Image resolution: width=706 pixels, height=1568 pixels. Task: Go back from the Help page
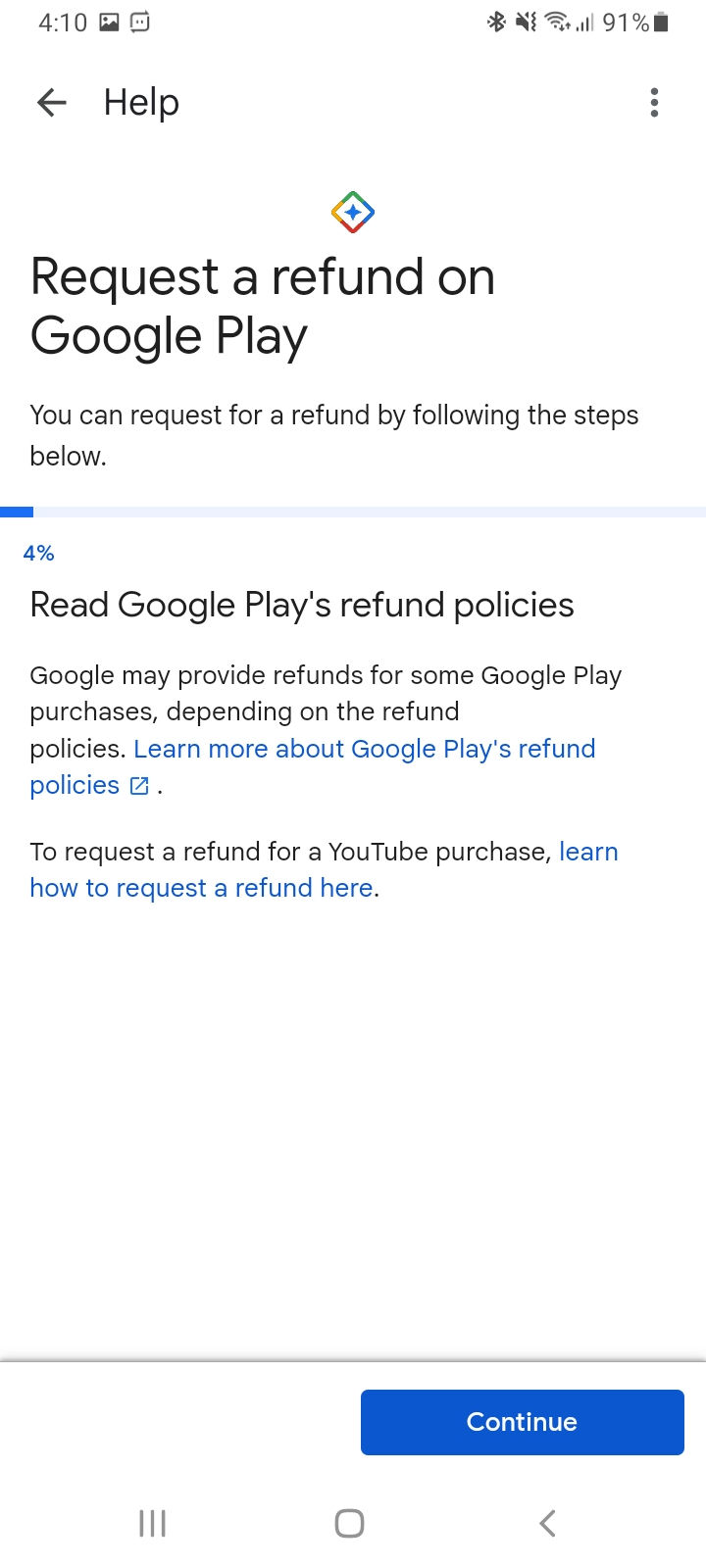[51, 102]
